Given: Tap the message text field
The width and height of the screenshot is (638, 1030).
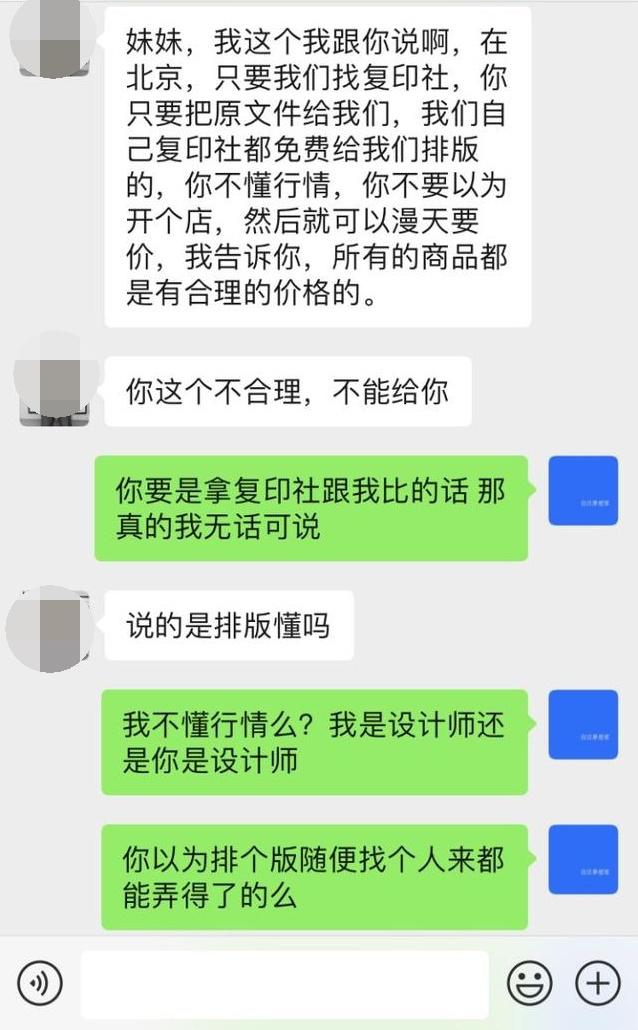Looking at the screenshot, I should [285, 984].
